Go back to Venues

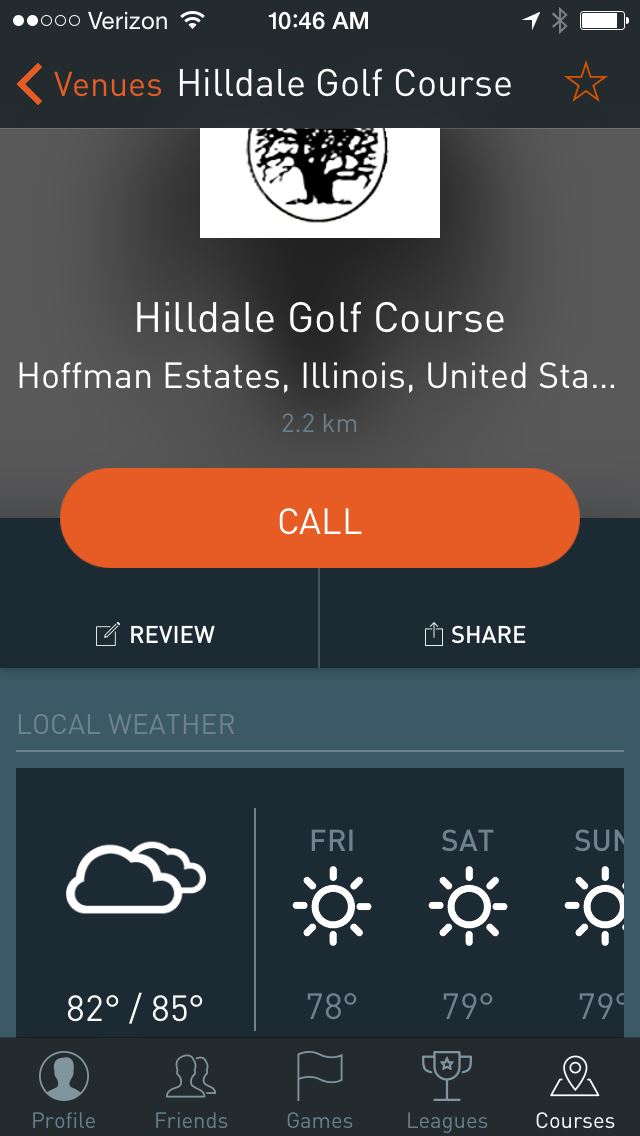(88, 84)
